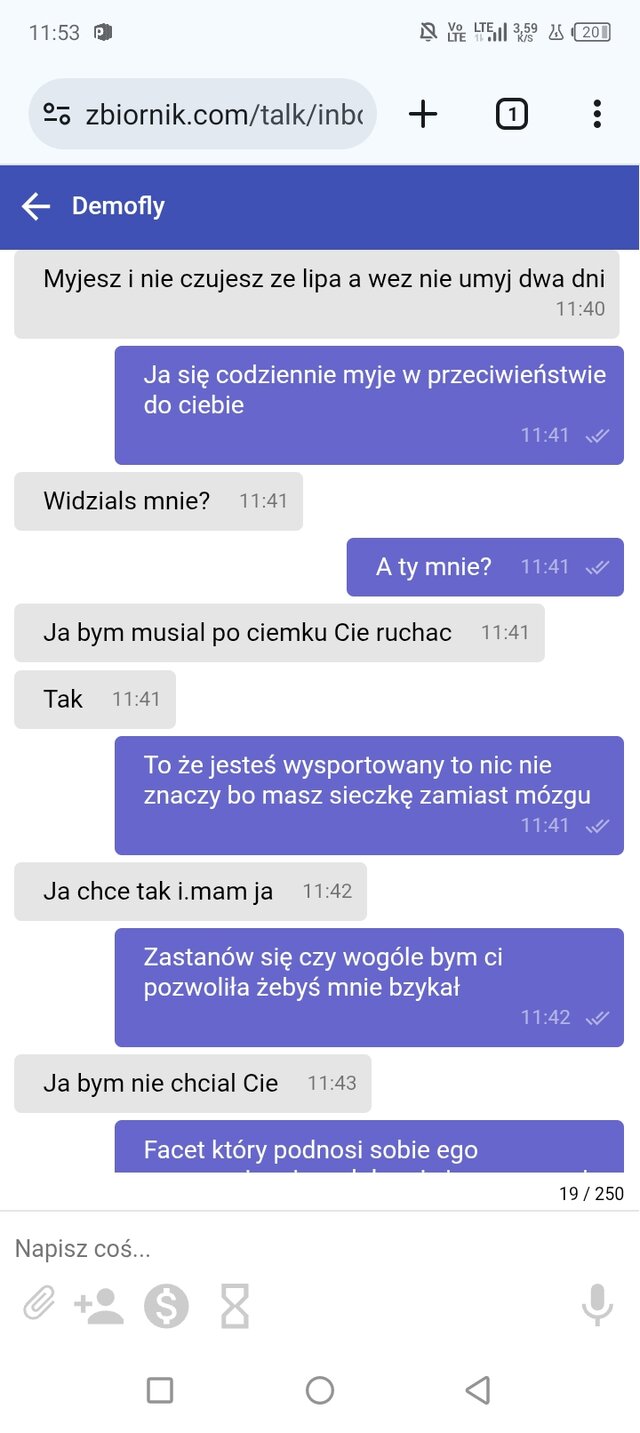Open the tab switcher
The width and height of the screenshot is (640, 1433).
point(511,114)
